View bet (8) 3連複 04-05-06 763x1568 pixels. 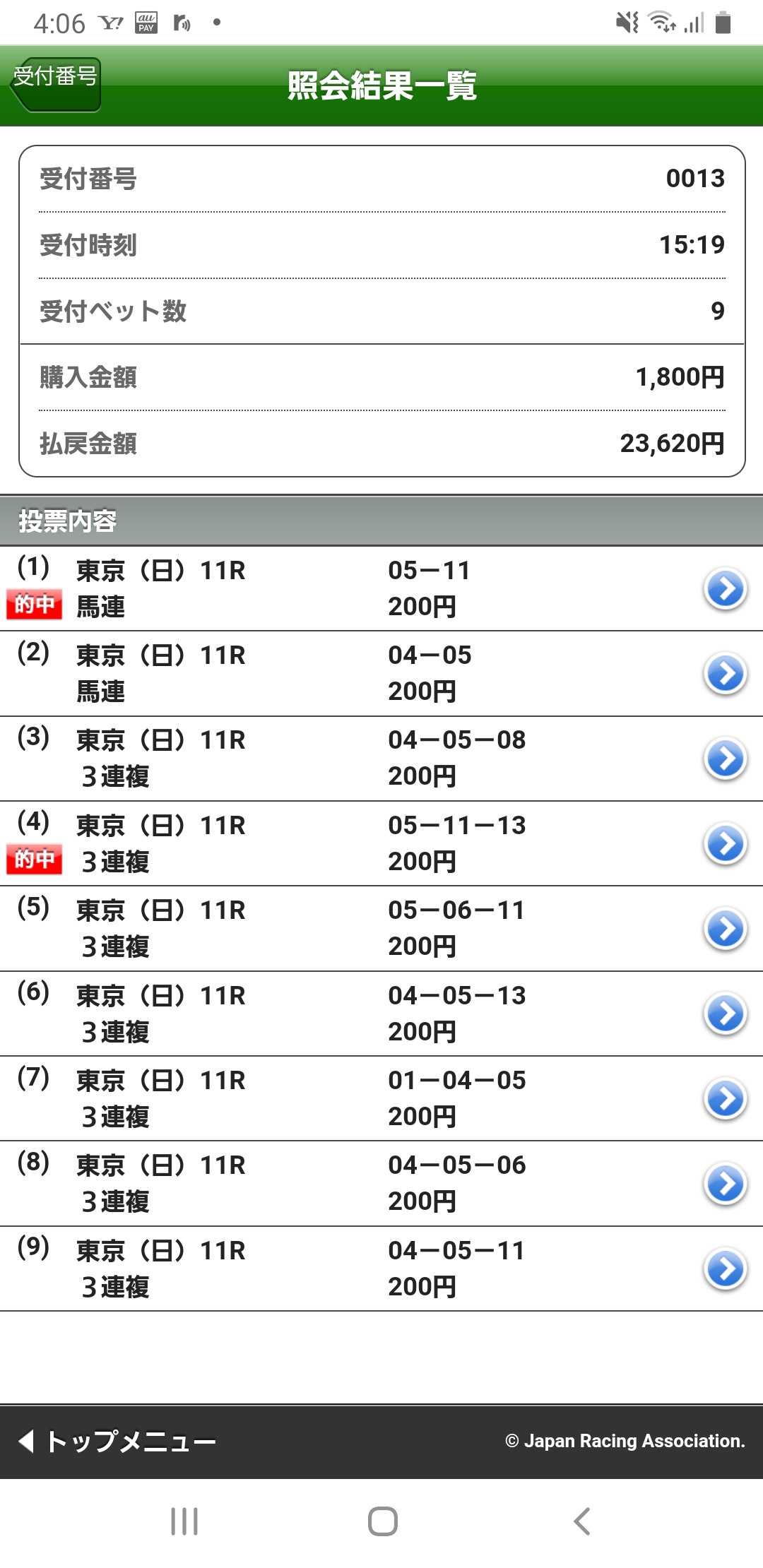pyautogui.click(x=725, y=1184)
